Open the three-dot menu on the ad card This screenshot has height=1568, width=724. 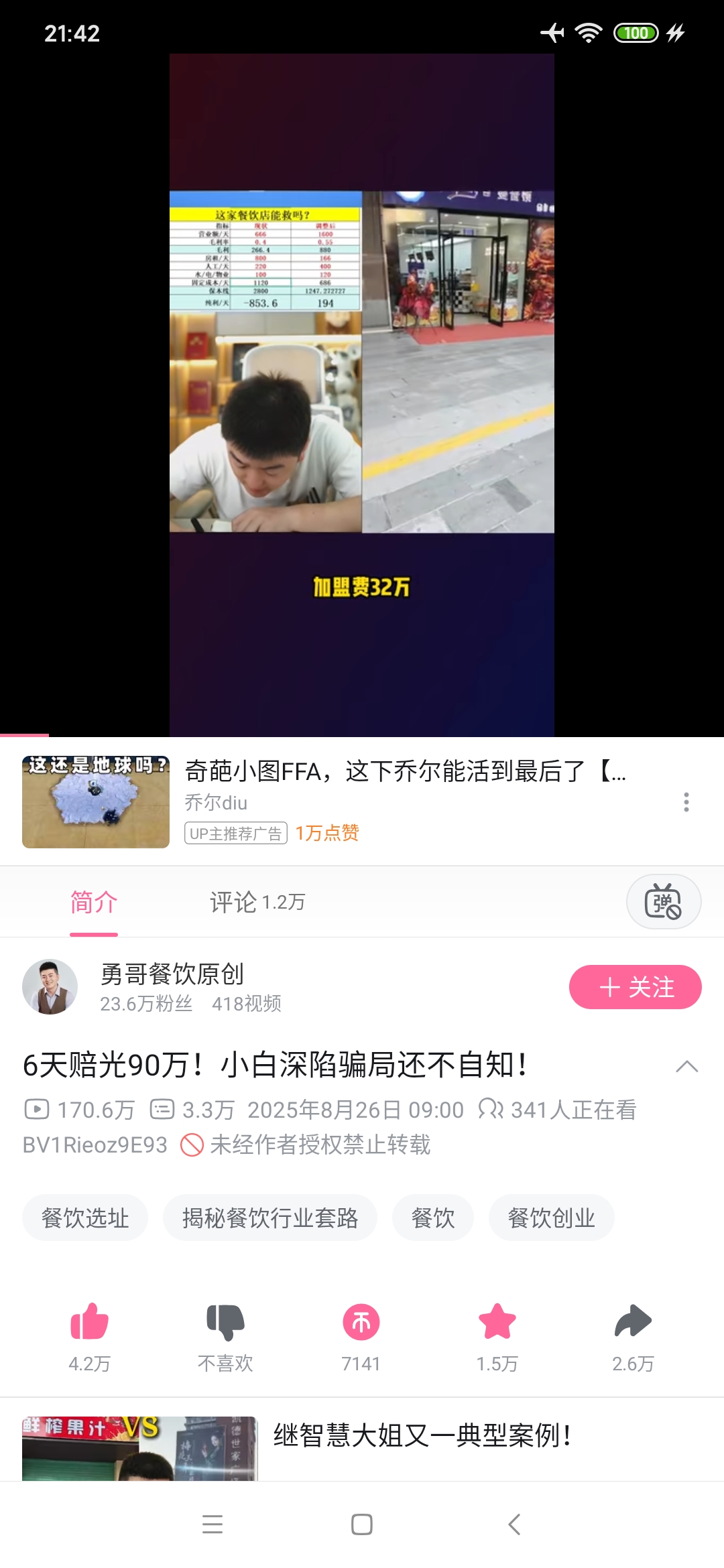point(685,801)
